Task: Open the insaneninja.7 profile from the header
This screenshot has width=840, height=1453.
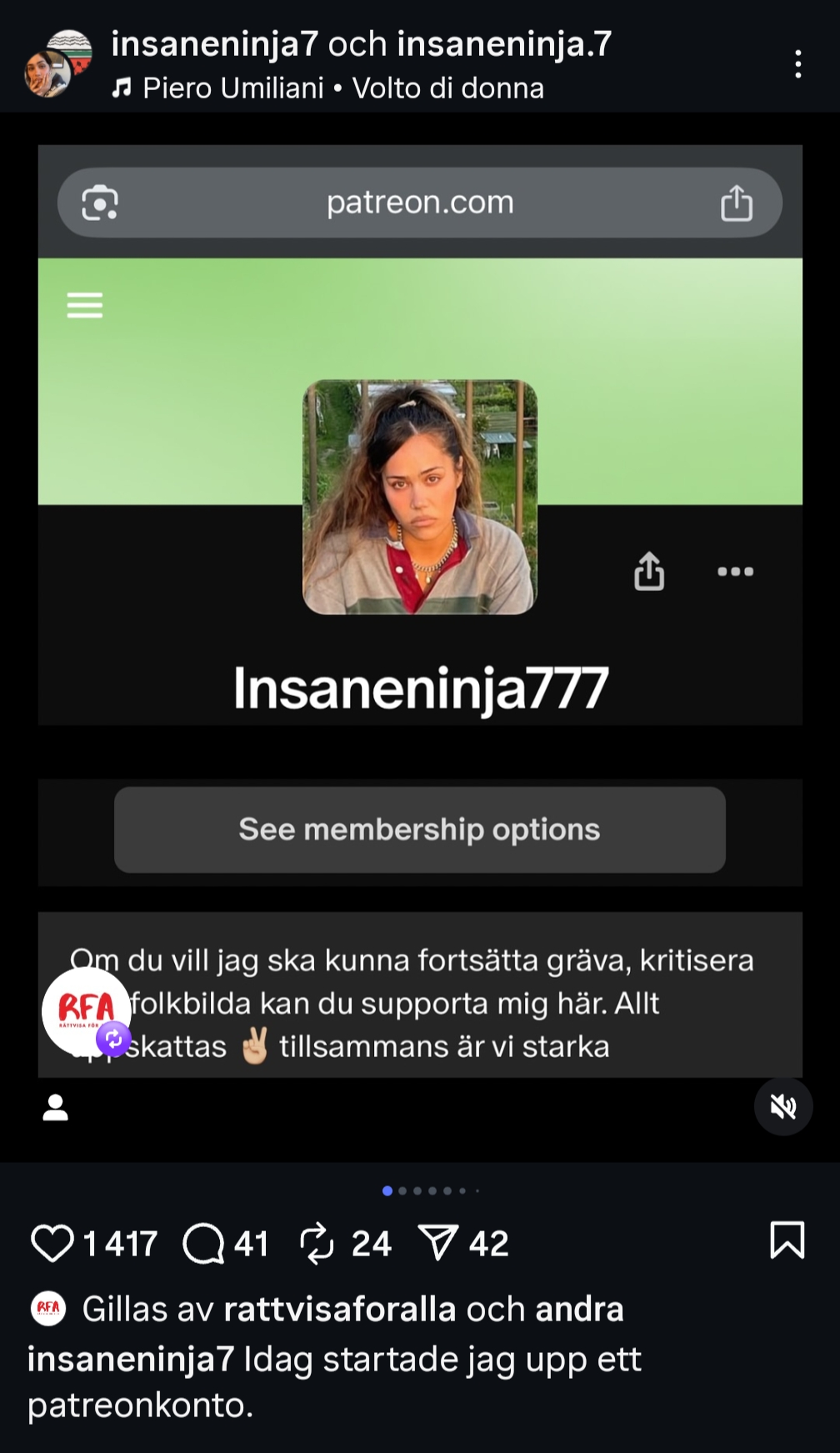Action: tap(504, 43)
